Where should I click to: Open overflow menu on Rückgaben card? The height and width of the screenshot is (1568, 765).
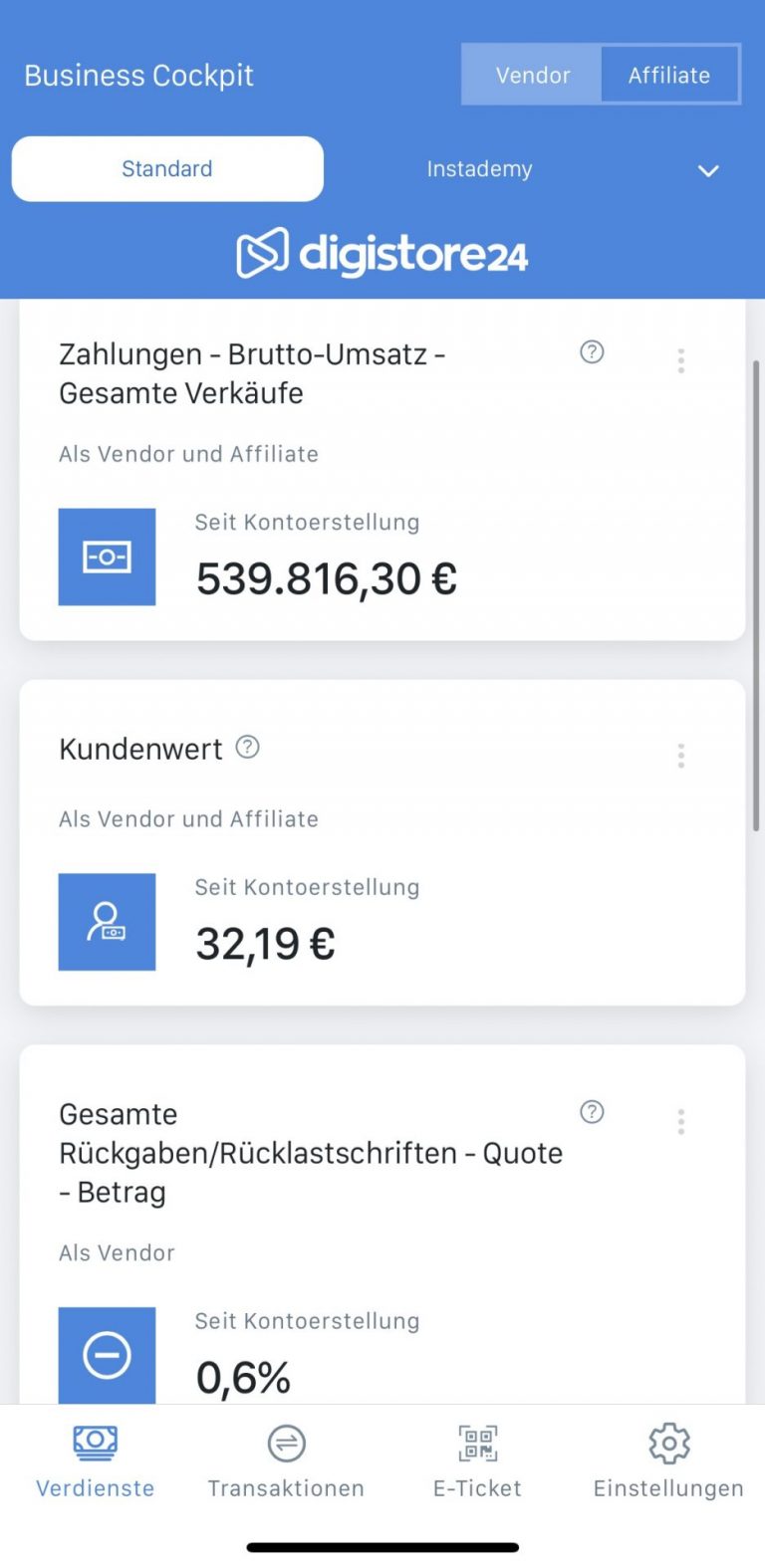(x=681, y=1122)
